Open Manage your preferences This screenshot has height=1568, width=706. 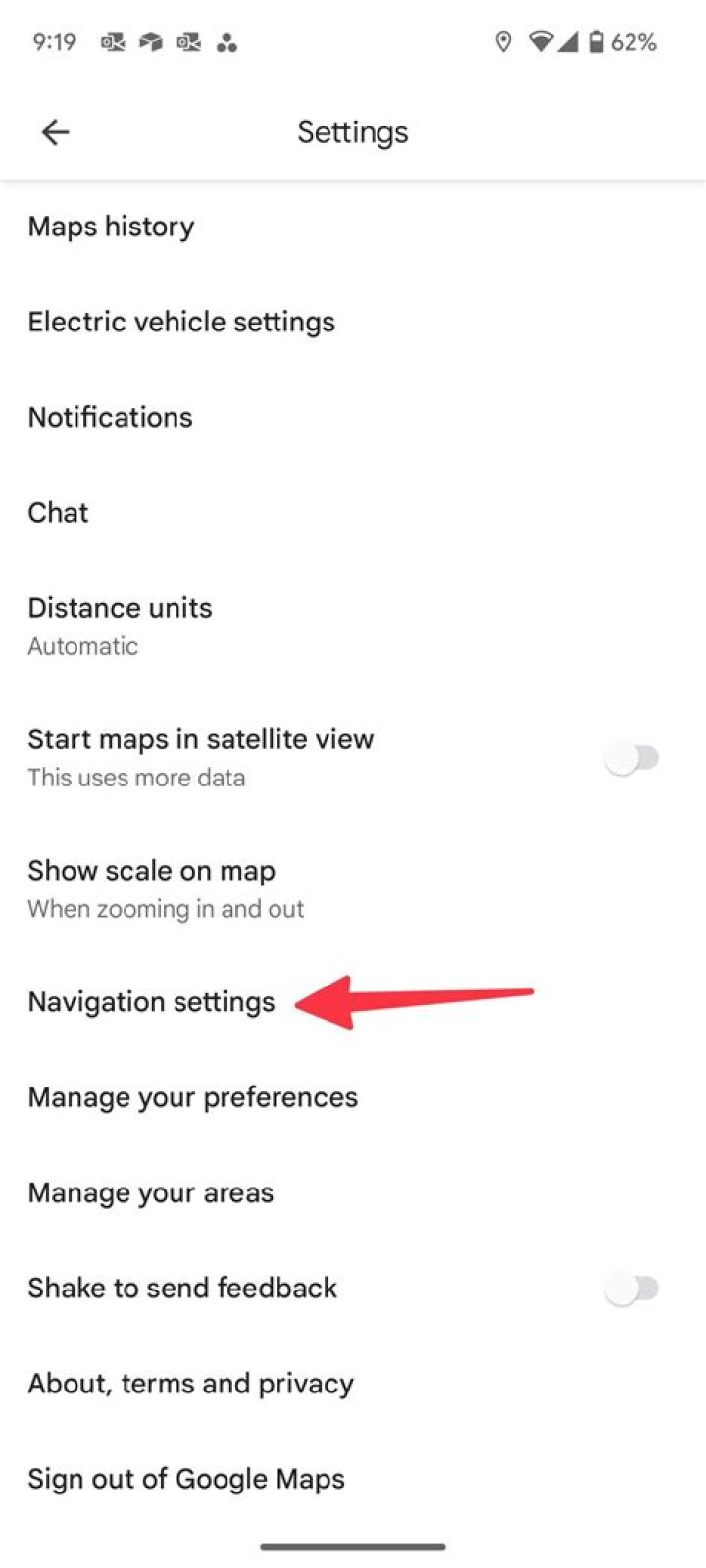click(192, 1097)
